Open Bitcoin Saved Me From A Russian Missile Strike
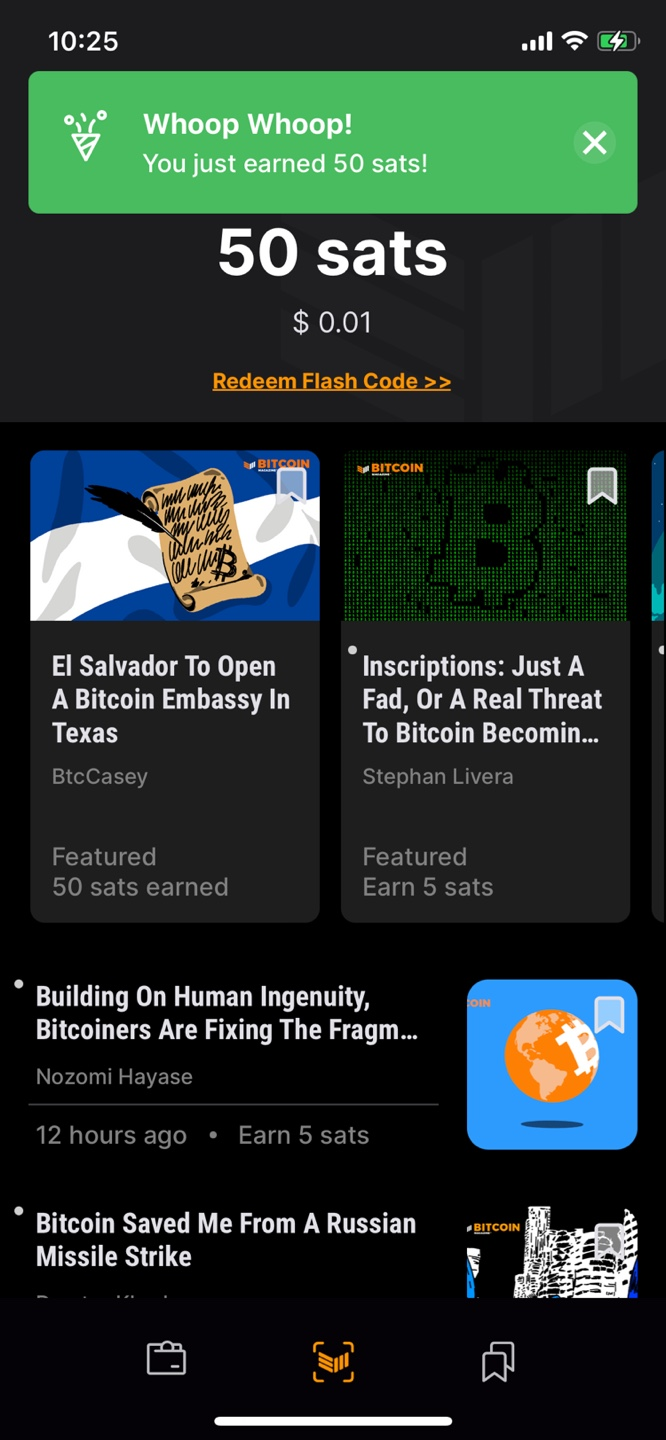 [x=226, y=1240]
